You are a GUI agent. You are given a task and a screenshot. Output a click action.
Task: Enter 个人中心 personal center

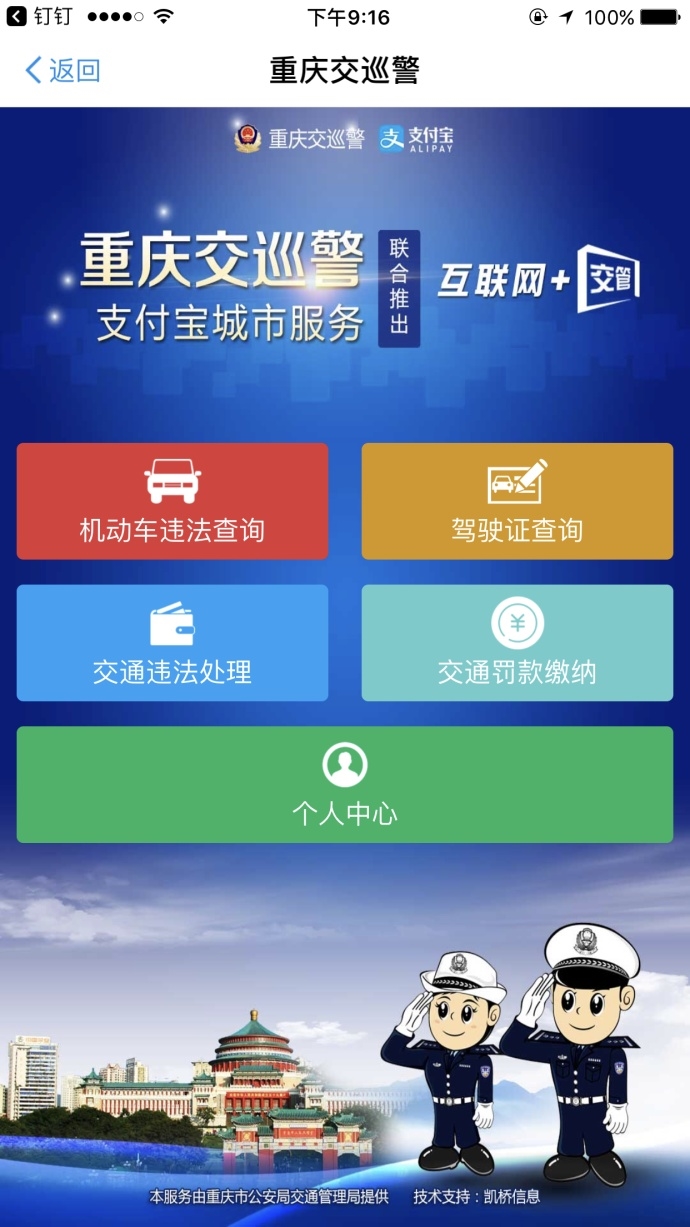(x=345, y=785)
